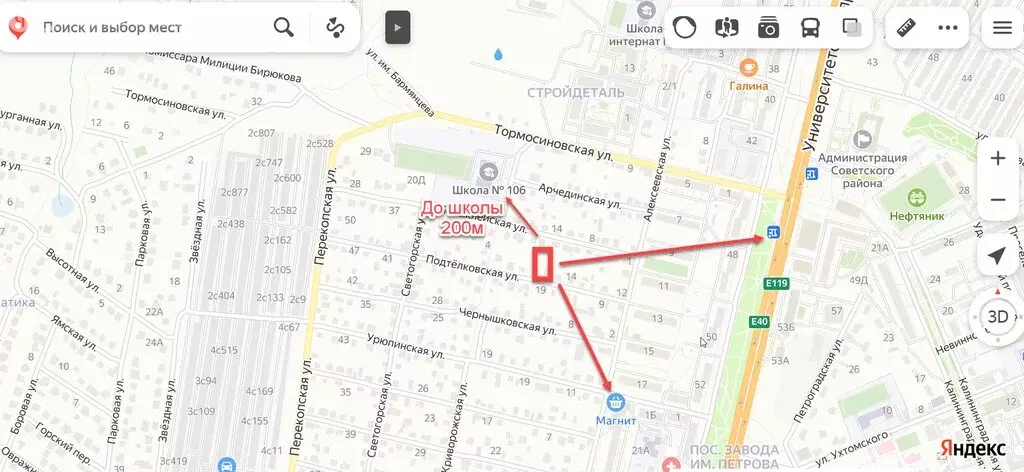The width and height of the screenshot is (1024, 472).
Task: Open the place search field
Action: pos(150,28)
